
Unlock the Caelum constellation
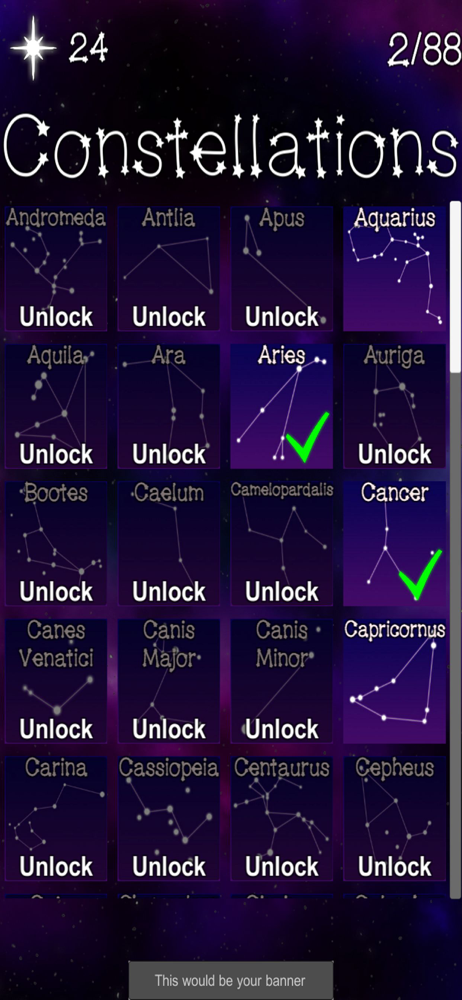(169, 543)
